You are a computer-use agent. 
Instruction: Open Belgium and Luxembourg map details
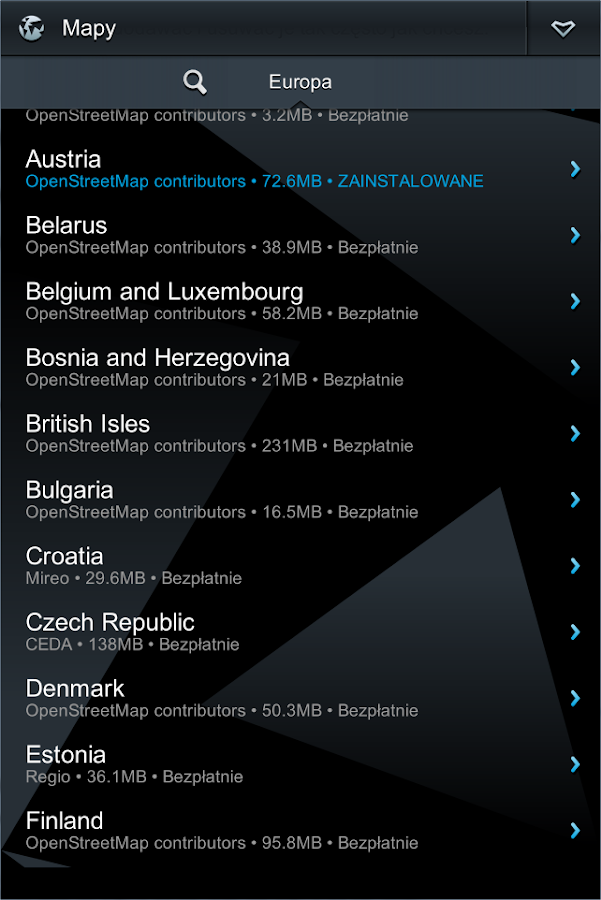[300, 301]
